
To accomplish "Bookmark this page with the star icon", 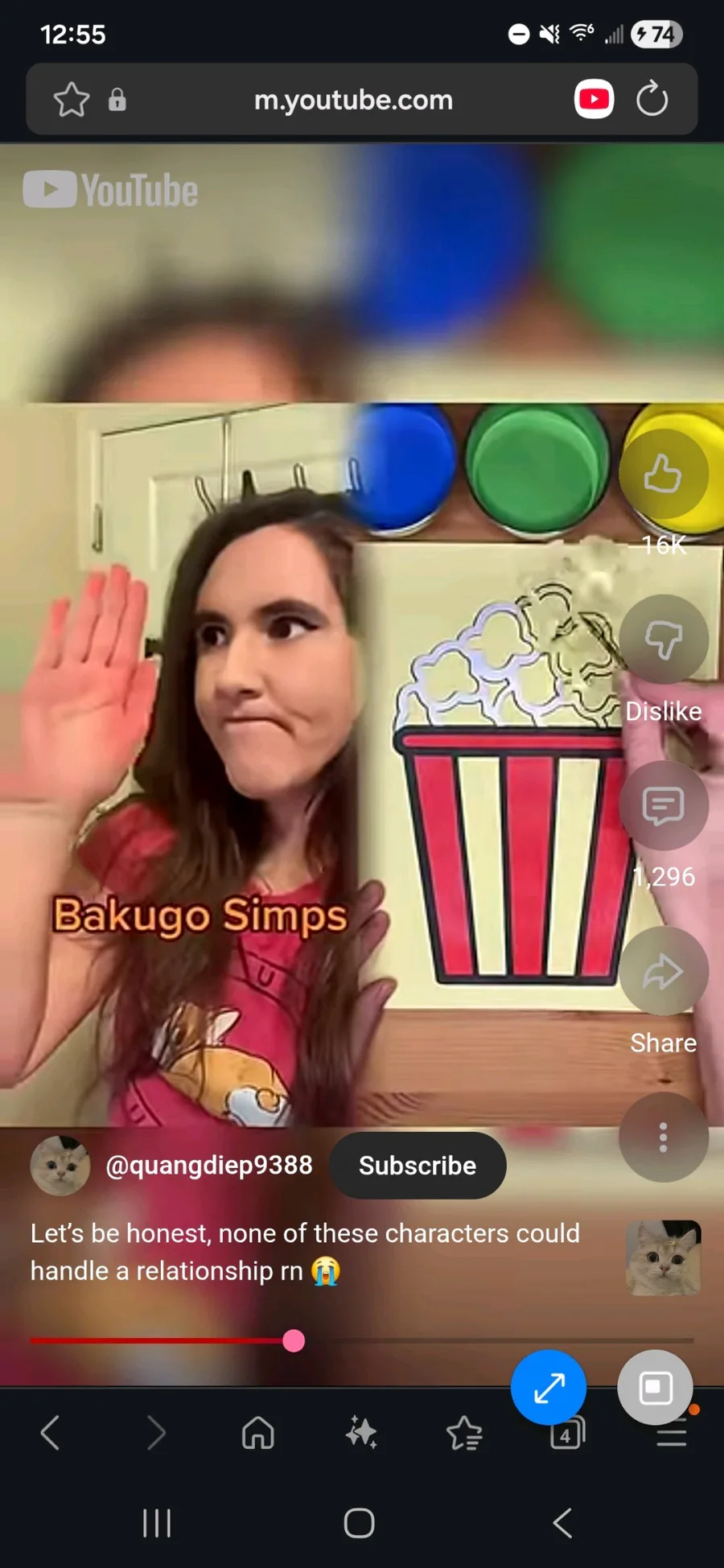I will coord(71,100).
